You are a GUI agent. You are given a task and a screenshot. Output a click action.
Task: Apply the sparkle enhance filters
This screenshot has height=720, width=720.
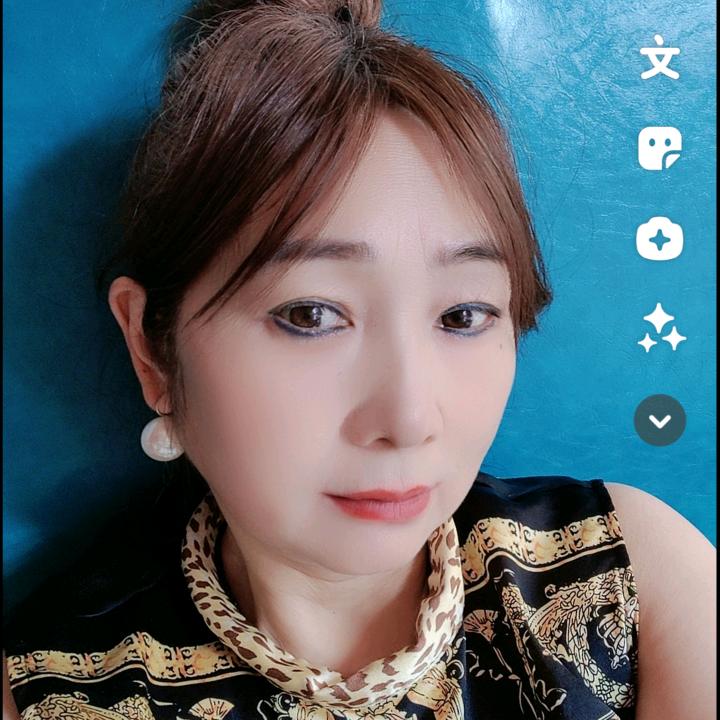[661, 327]
